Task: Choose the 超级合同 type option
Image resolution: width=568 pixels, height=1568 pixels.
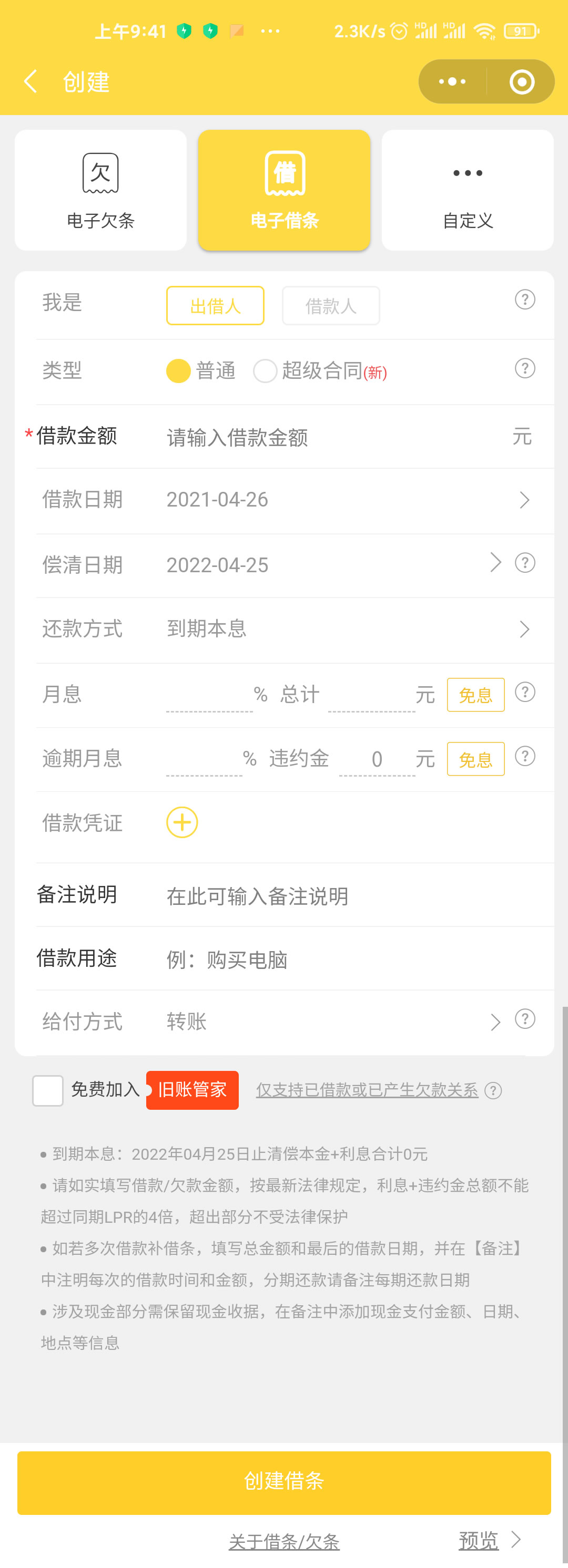Action: pos(266,370)
